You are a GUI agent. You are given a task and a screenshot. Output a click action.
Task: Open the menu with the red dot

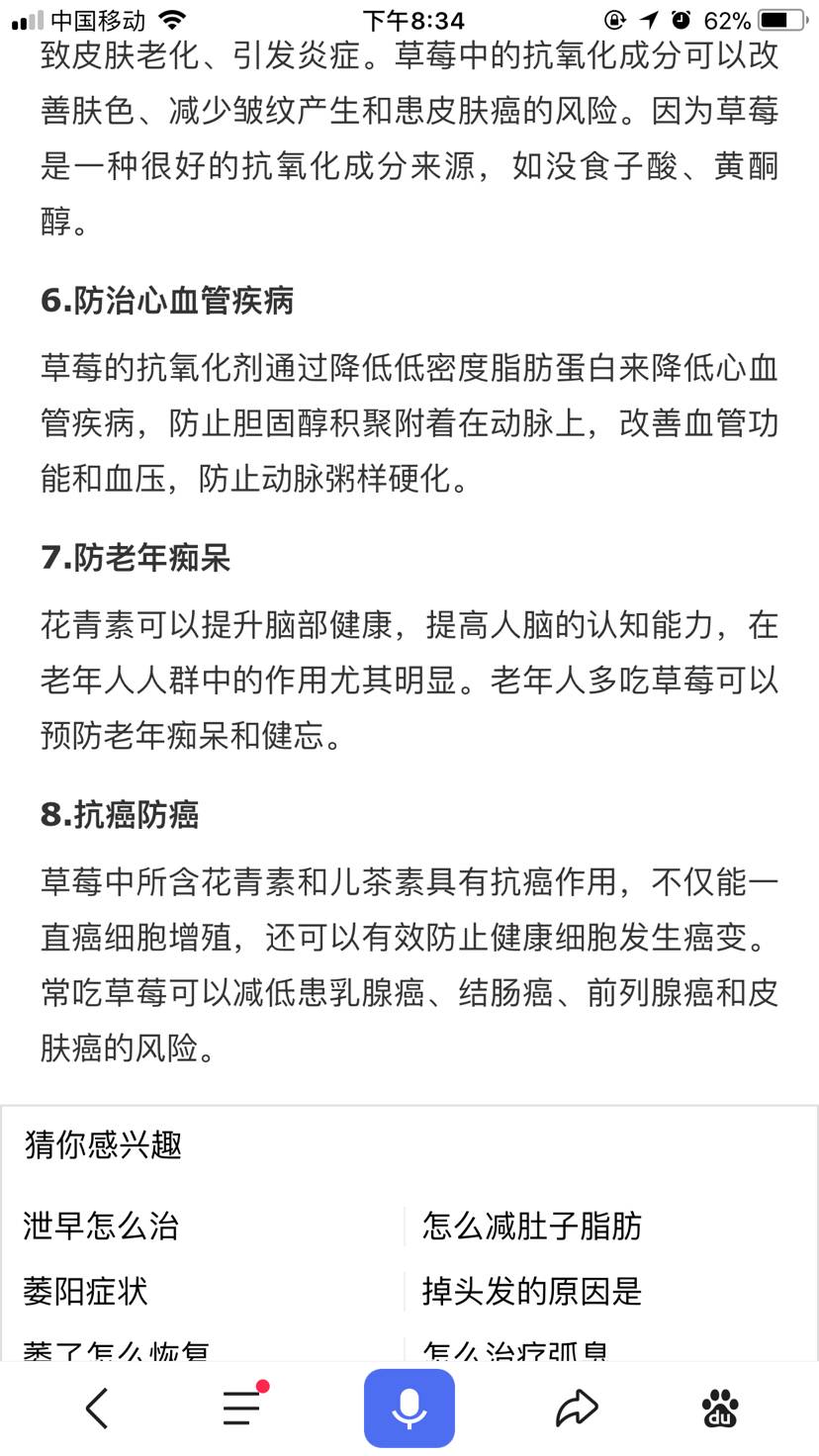point(241,1409)
